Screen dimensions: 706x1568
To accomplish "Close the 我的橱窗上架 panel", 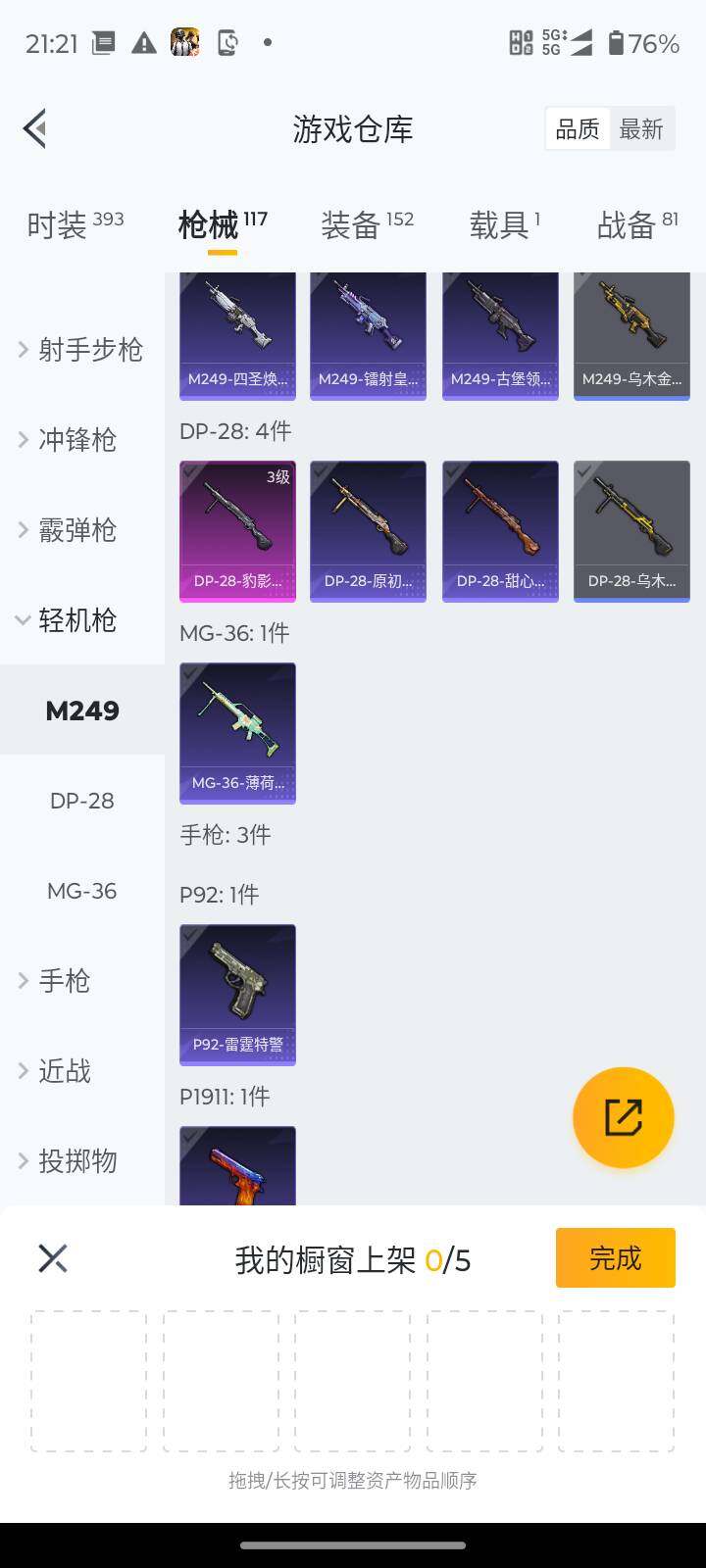I will pos(52,1257).
